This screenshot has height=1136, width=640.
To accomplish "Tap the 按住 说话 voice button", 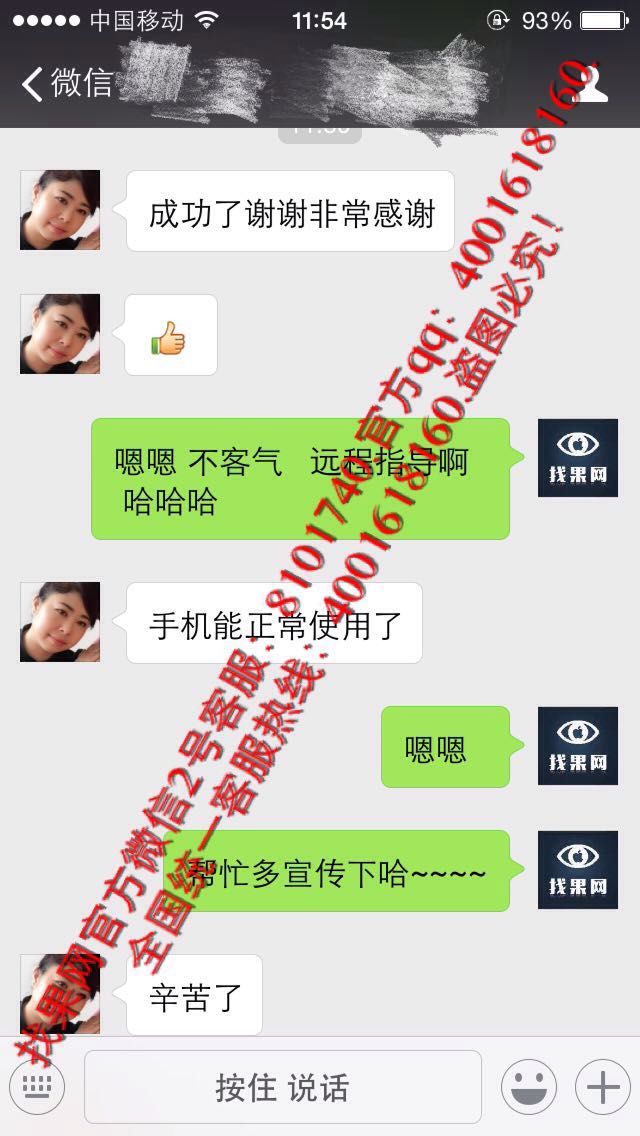I will click(x=283, y=1087).
